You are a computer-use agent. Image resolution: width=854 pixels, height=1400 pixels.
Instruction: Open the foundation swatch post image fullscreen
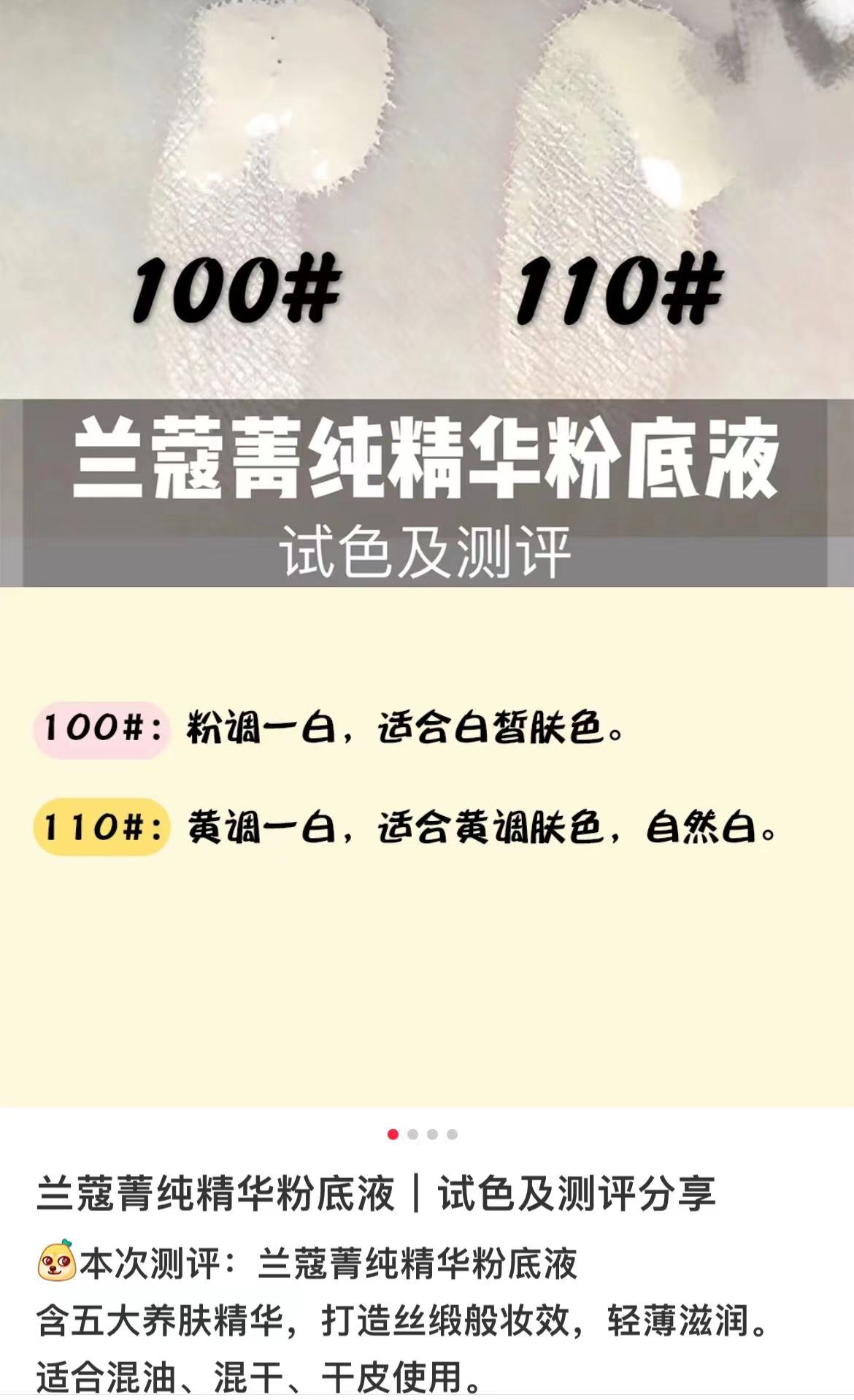tap(427, 511)
